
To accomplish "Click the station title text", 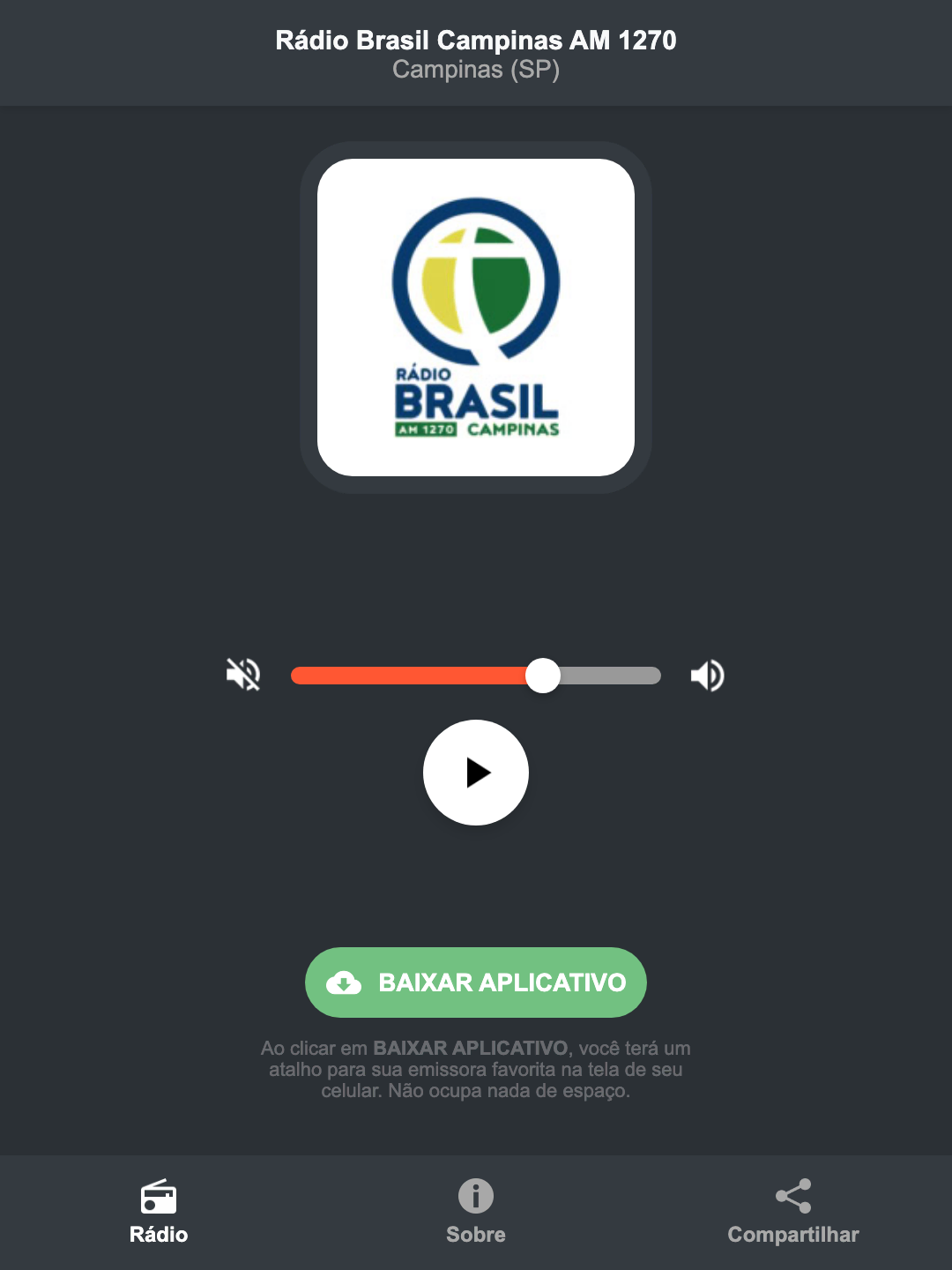I will click(x=475, y=39).
